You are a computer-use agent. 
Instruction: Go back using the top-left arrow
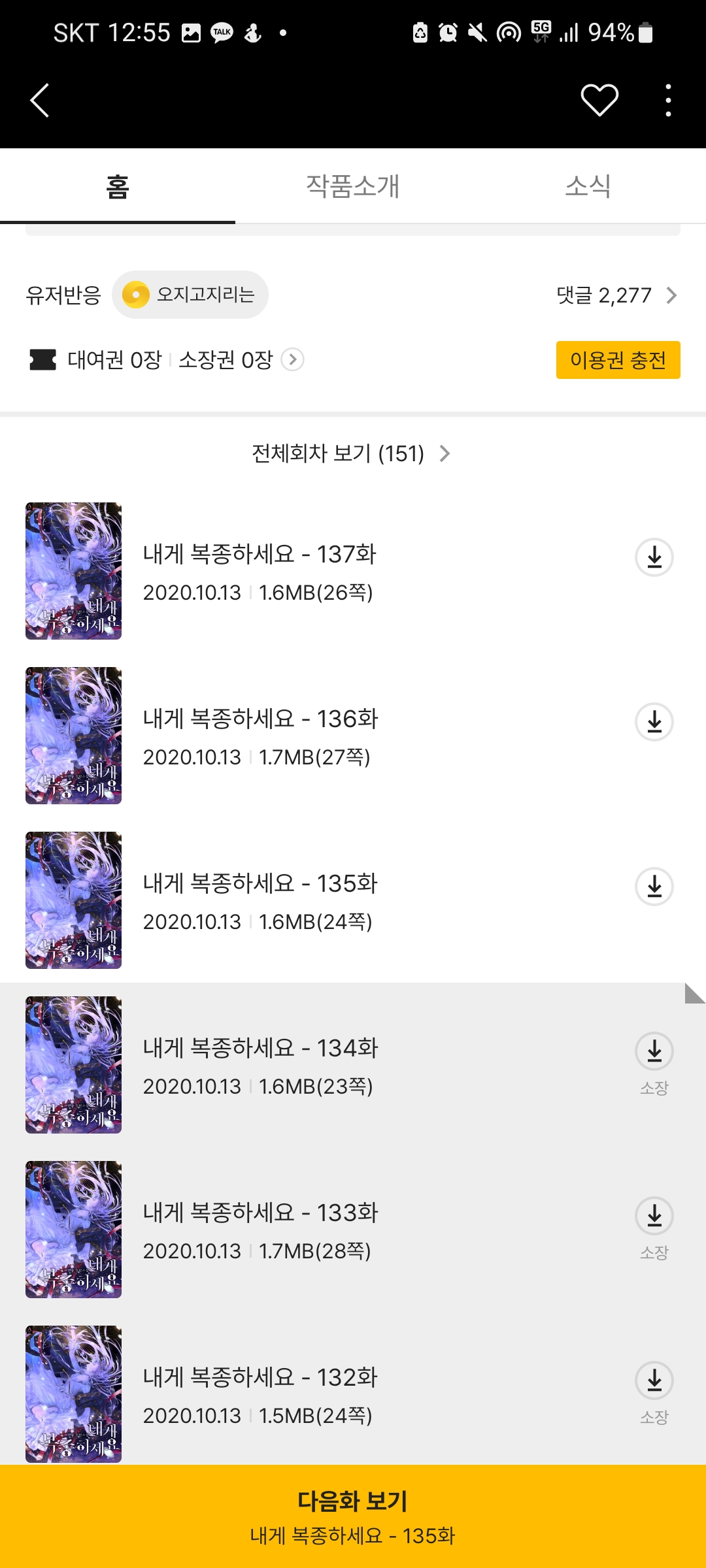click(x=40, y=101)
